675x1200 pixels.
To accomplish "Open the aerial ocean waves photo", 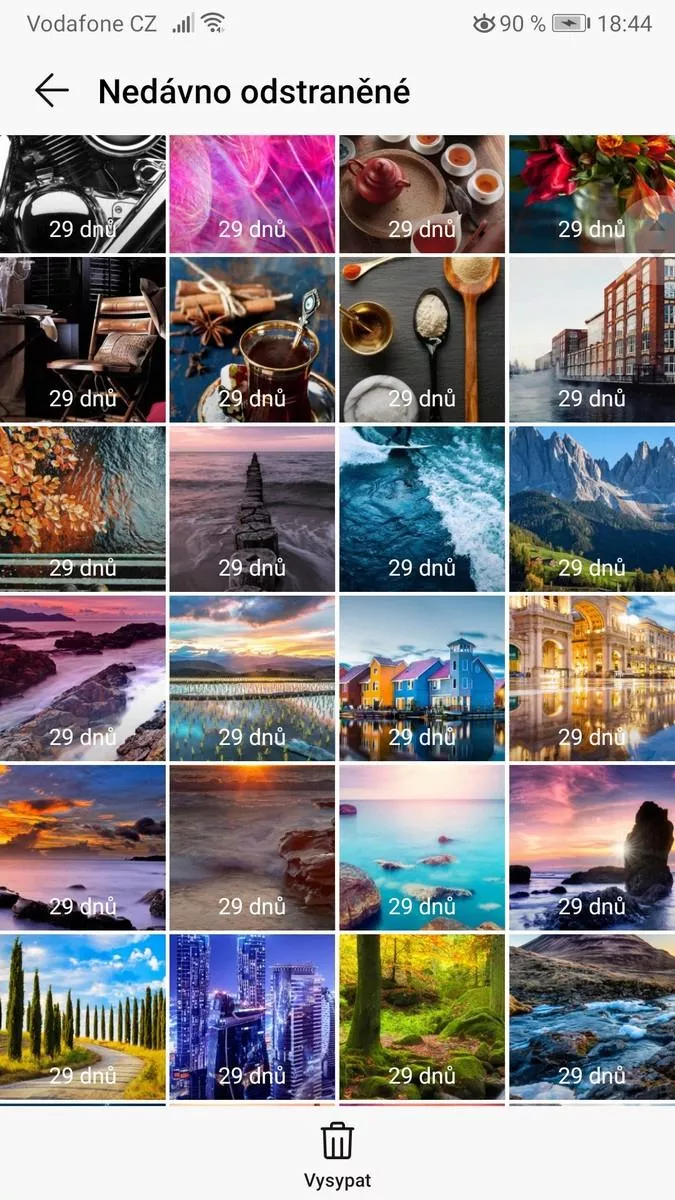I will pos(422,509).
